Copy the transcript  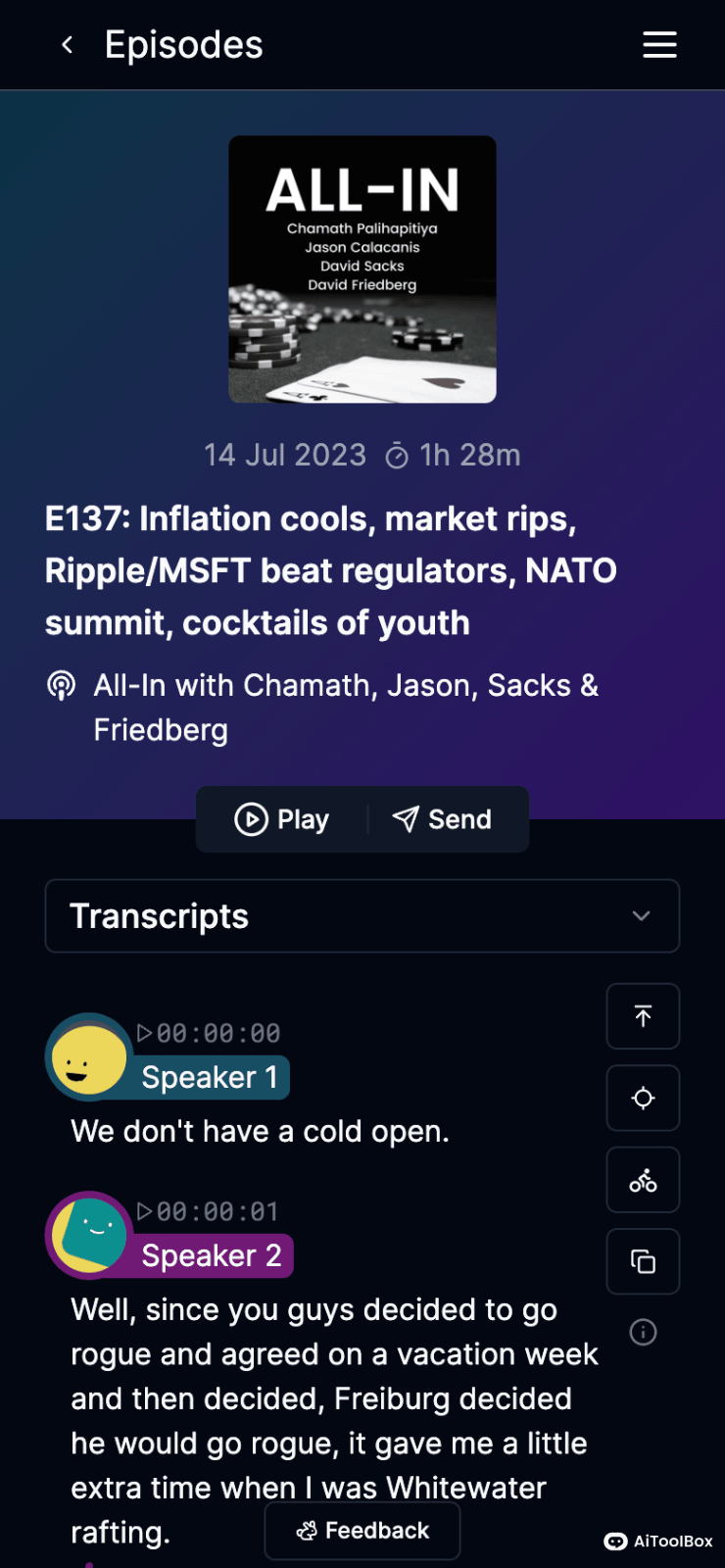click(x=643, y=1261)
